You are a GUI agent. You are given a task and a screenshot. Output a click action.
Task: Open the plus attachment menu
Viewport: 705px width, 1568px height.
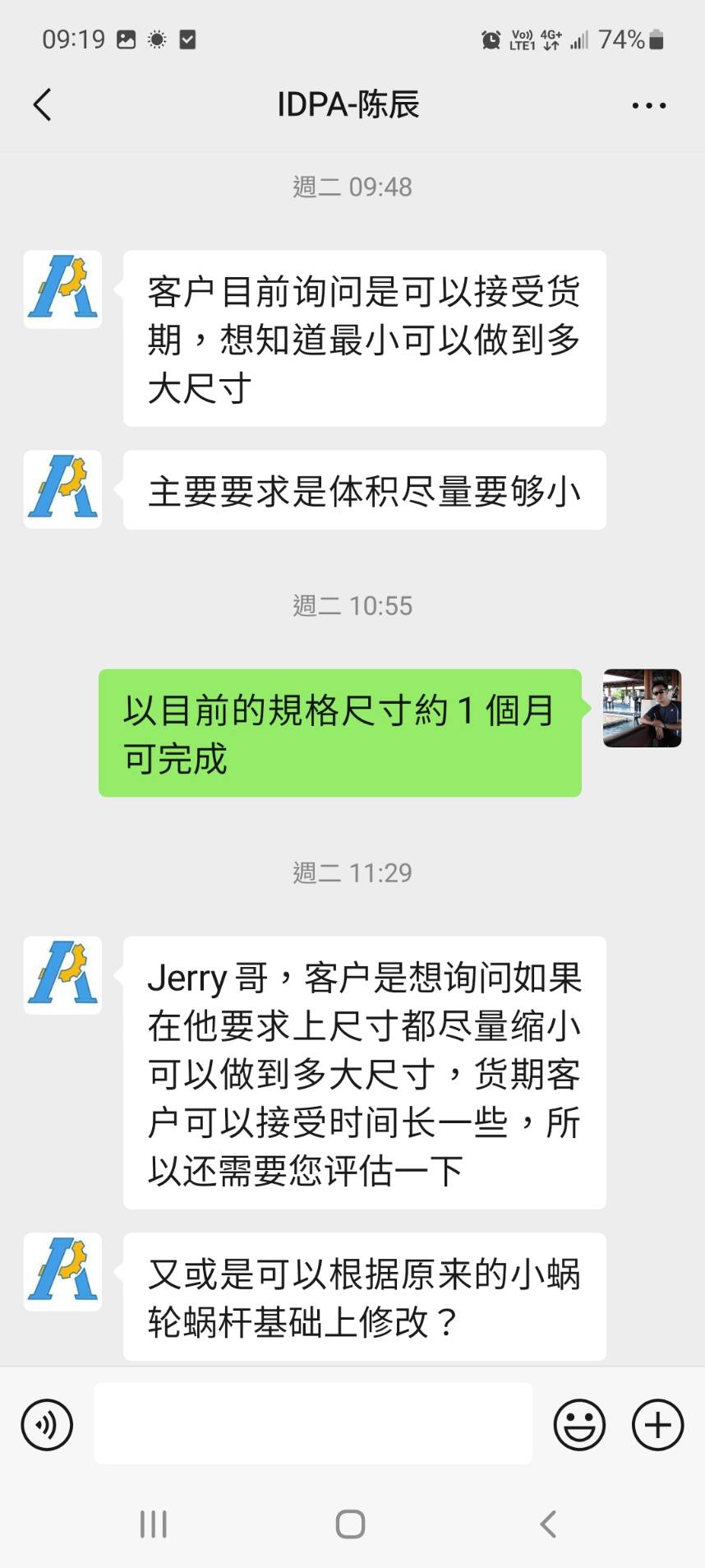[x=657, y=1424]
